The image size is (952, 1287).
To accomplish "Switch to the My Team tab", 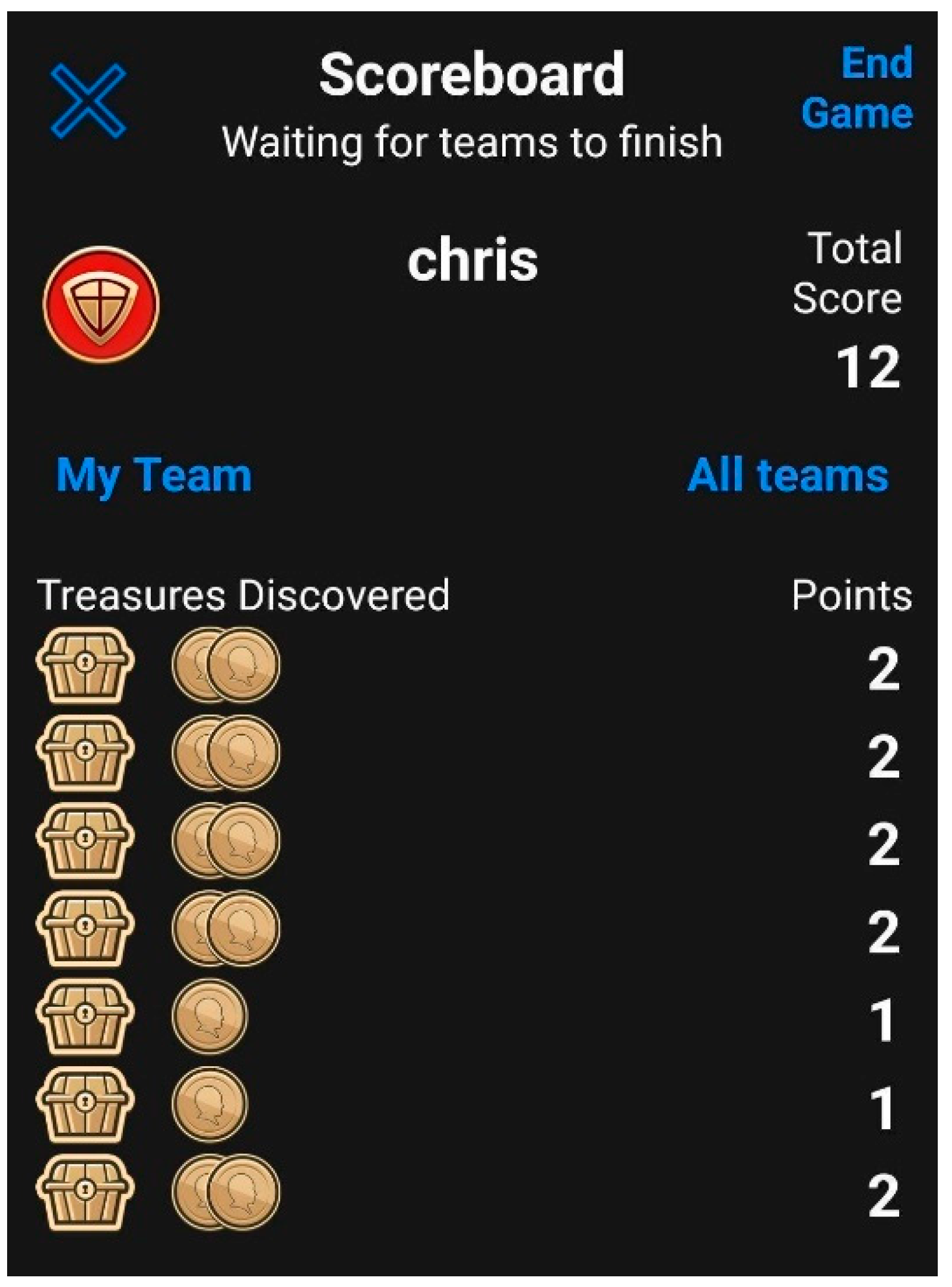I will point(154,476).
